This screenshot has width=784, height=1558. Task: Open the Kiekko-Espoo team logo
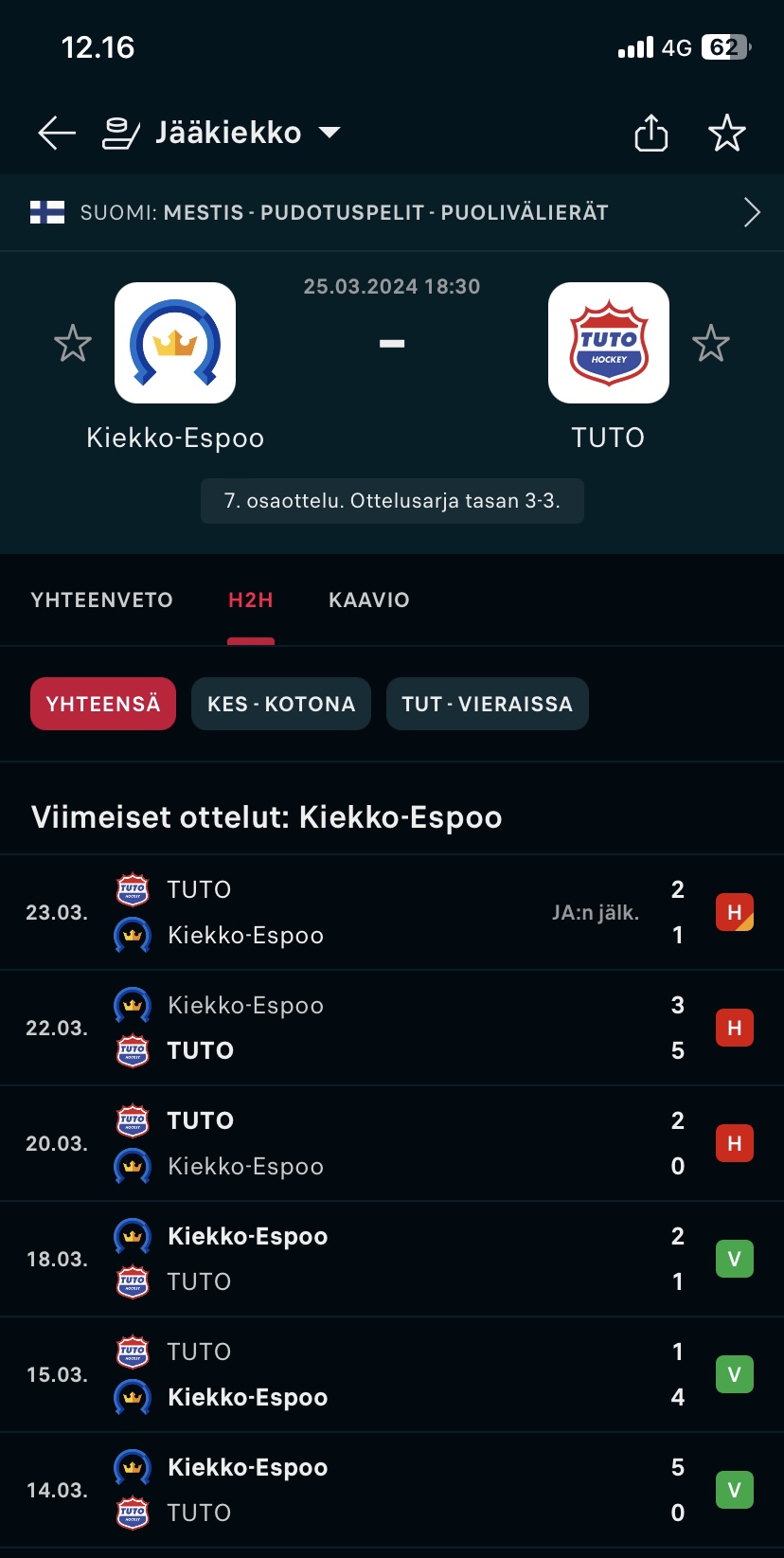pyautogui.click(x=175, y=343)
